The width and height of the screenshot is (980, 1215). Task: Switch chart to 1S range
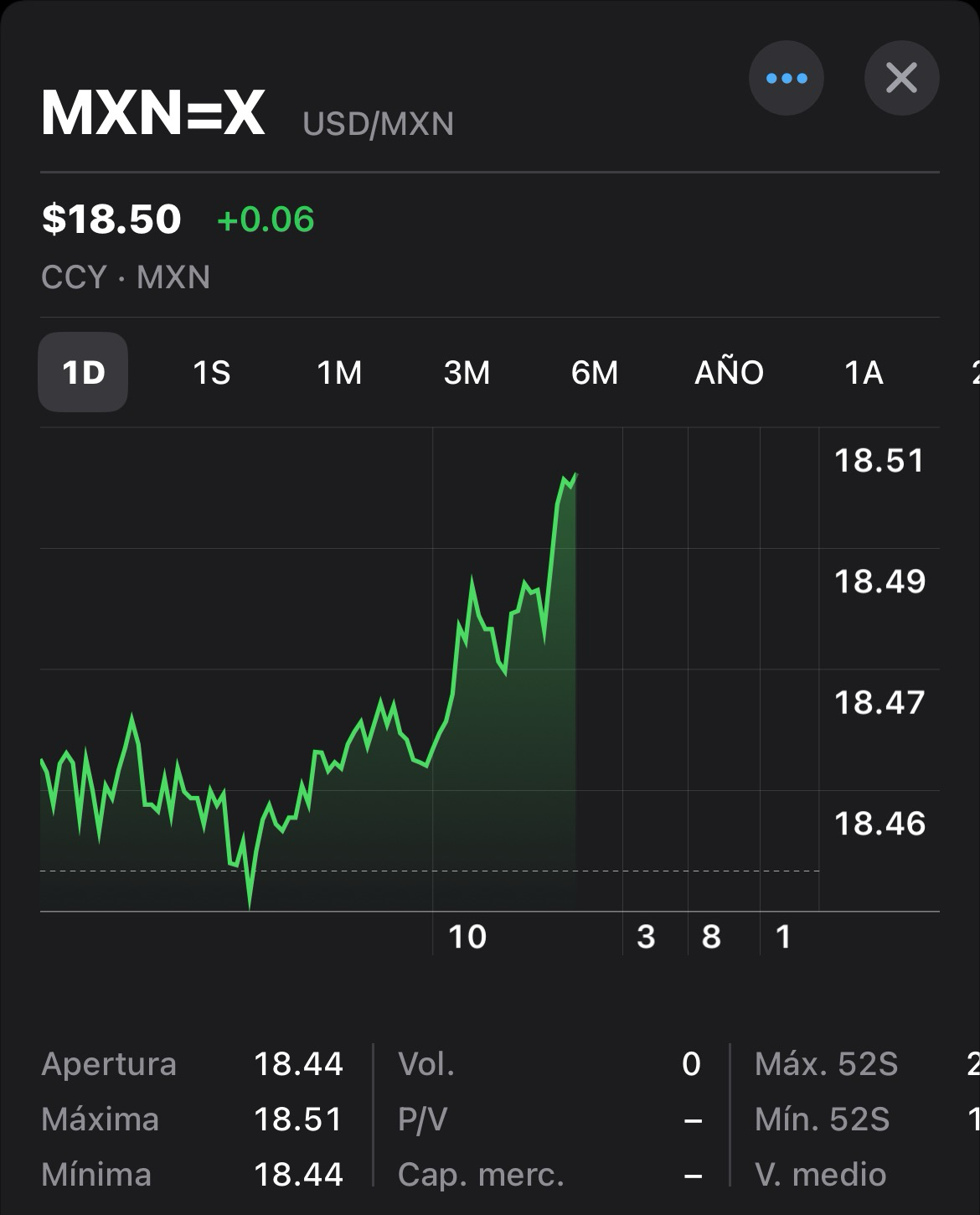(211, 372)
